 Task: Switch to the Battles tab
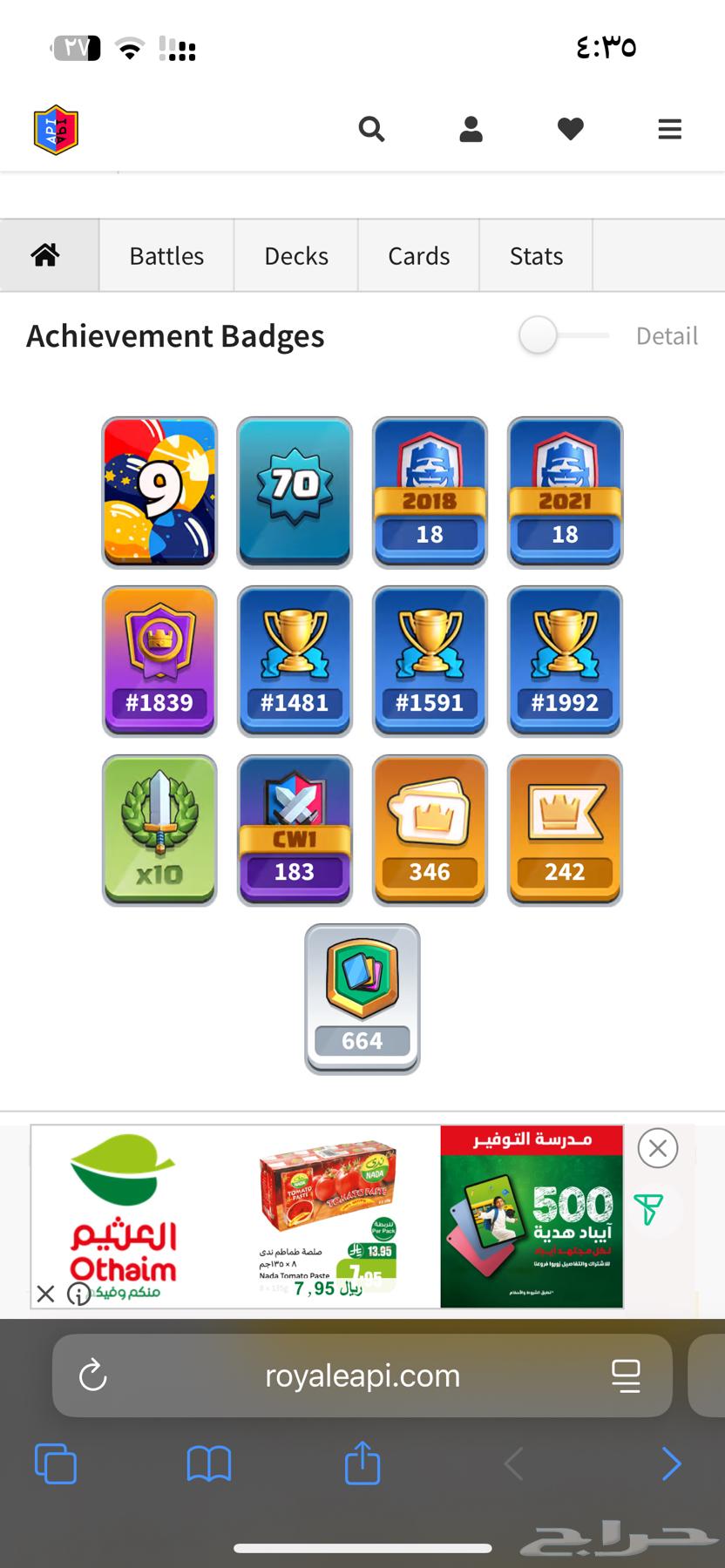pyautogui.click(x=166, y=256)
